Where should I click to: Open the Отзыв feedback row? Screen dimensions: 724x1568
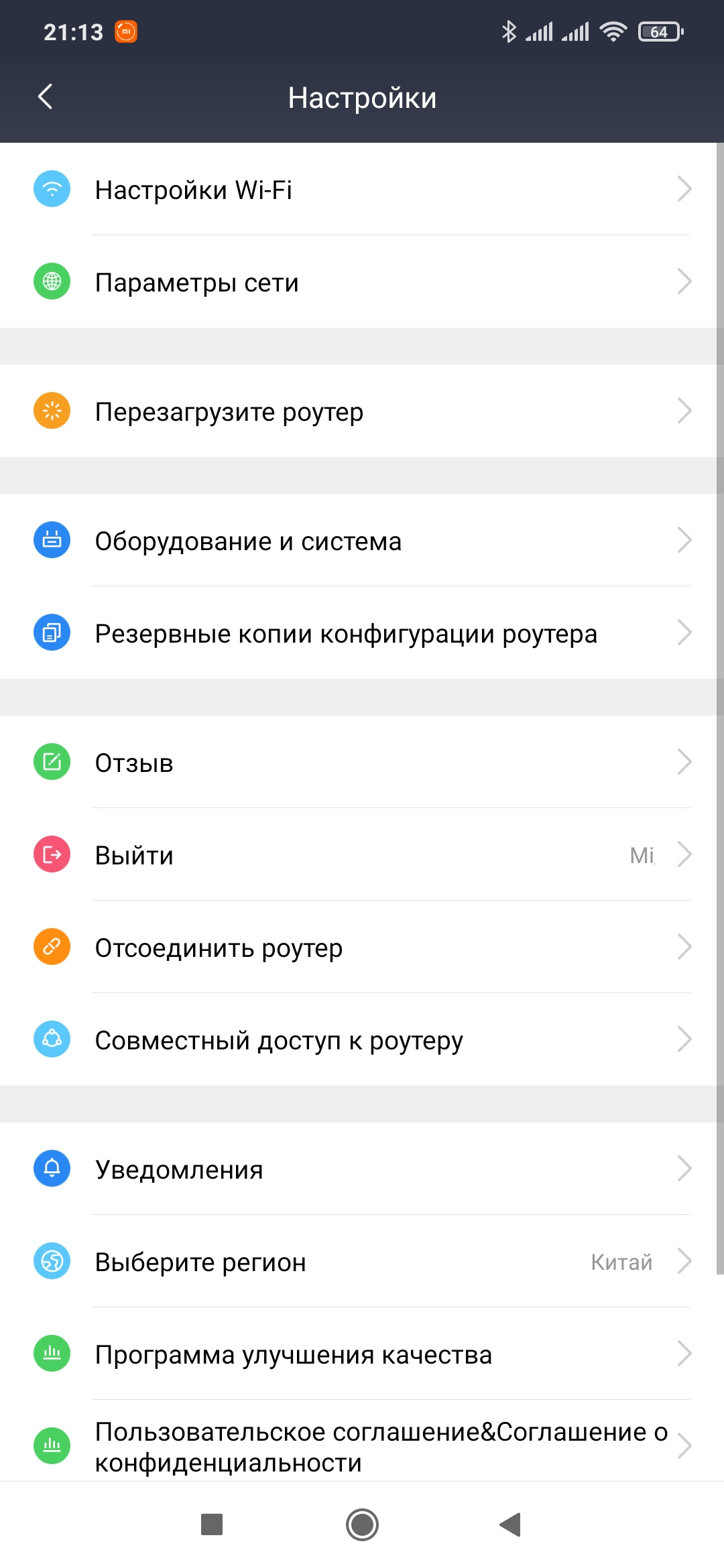click(x=362, y=763)
